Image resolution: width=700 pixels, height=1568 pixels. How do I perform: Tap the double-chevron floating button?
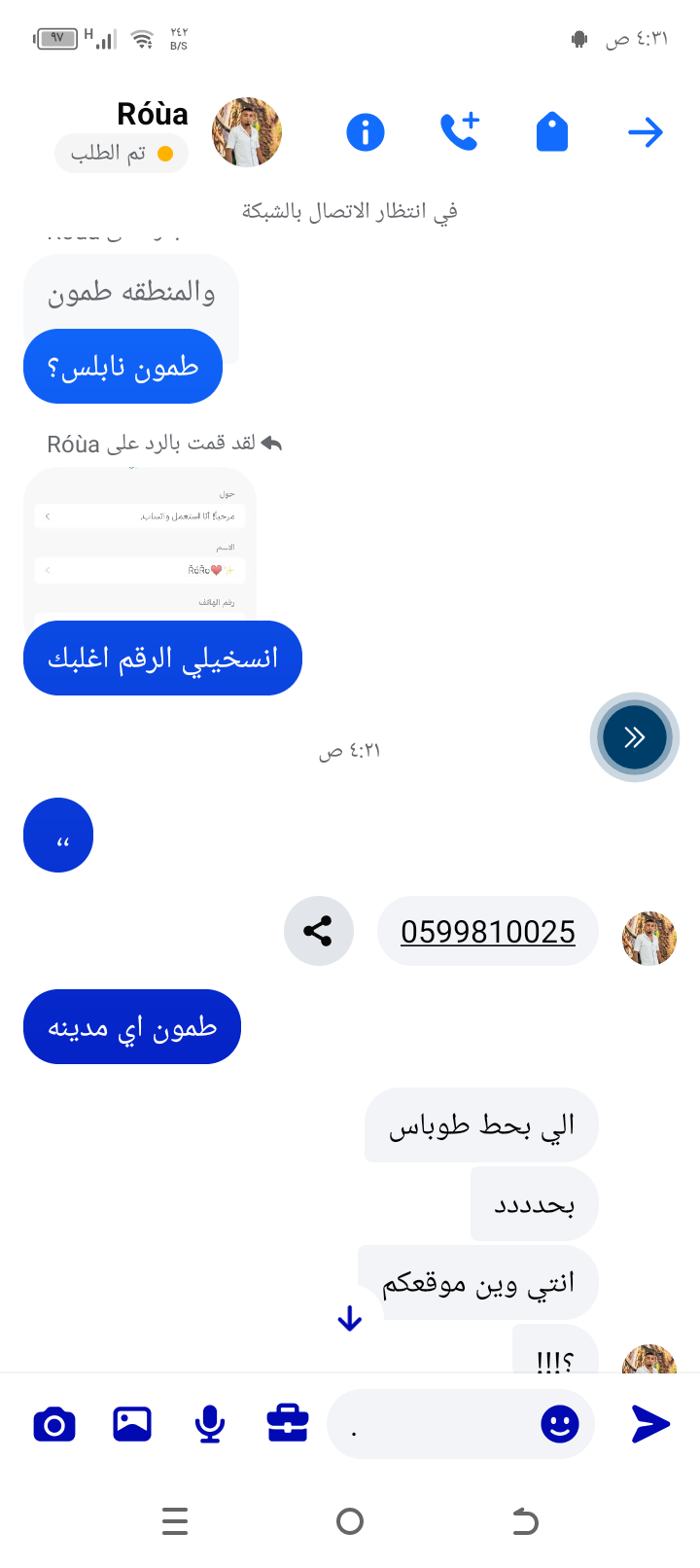[x=635, y=737]
